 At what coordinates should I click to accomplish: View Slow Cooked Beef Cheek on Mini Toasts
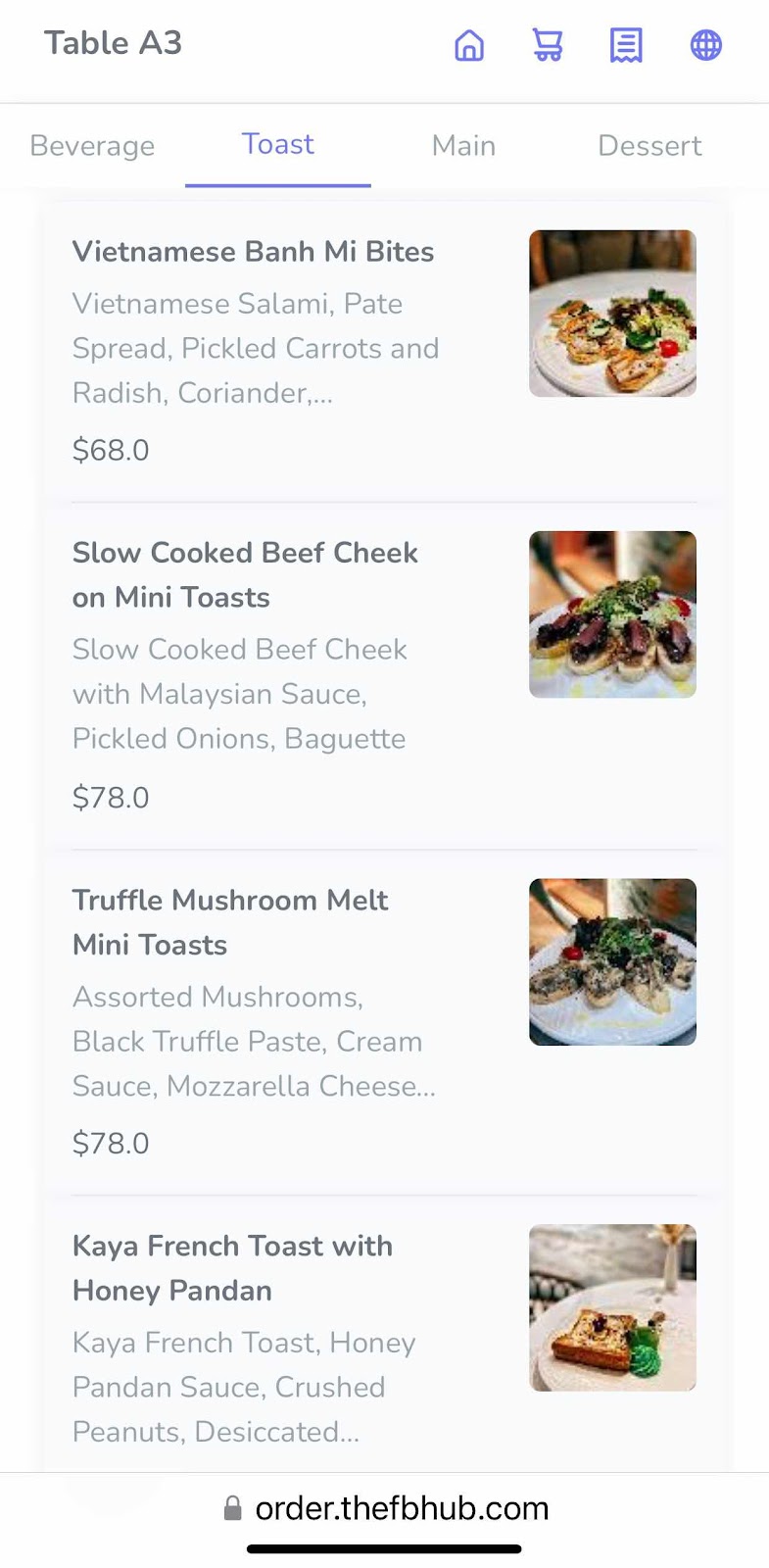point(384,675)
